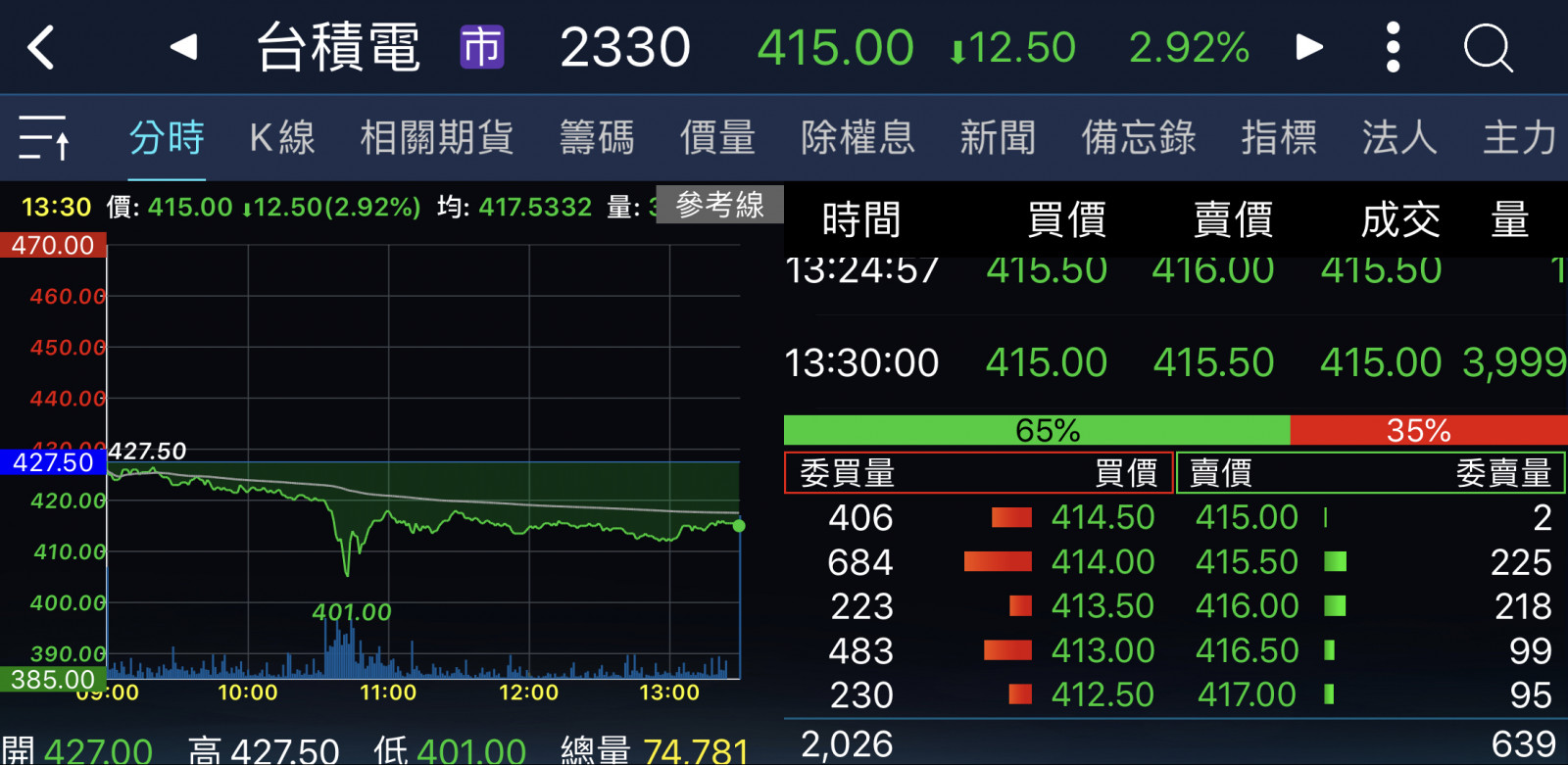The width and height of the screenshot is (1568, 765).
Task: View the 法人 tab
Action: (x=1399, y=137)
